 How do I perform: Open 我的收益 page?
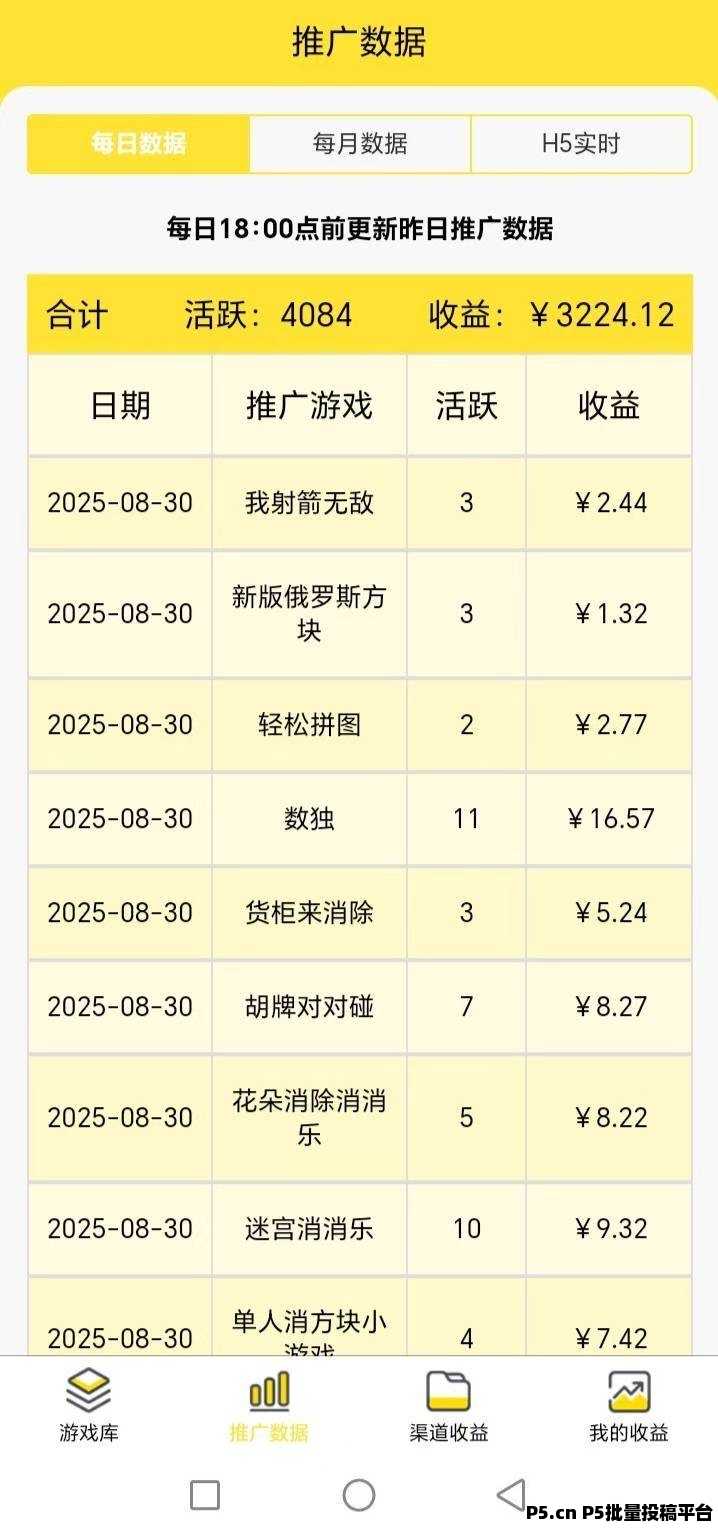628,1406
